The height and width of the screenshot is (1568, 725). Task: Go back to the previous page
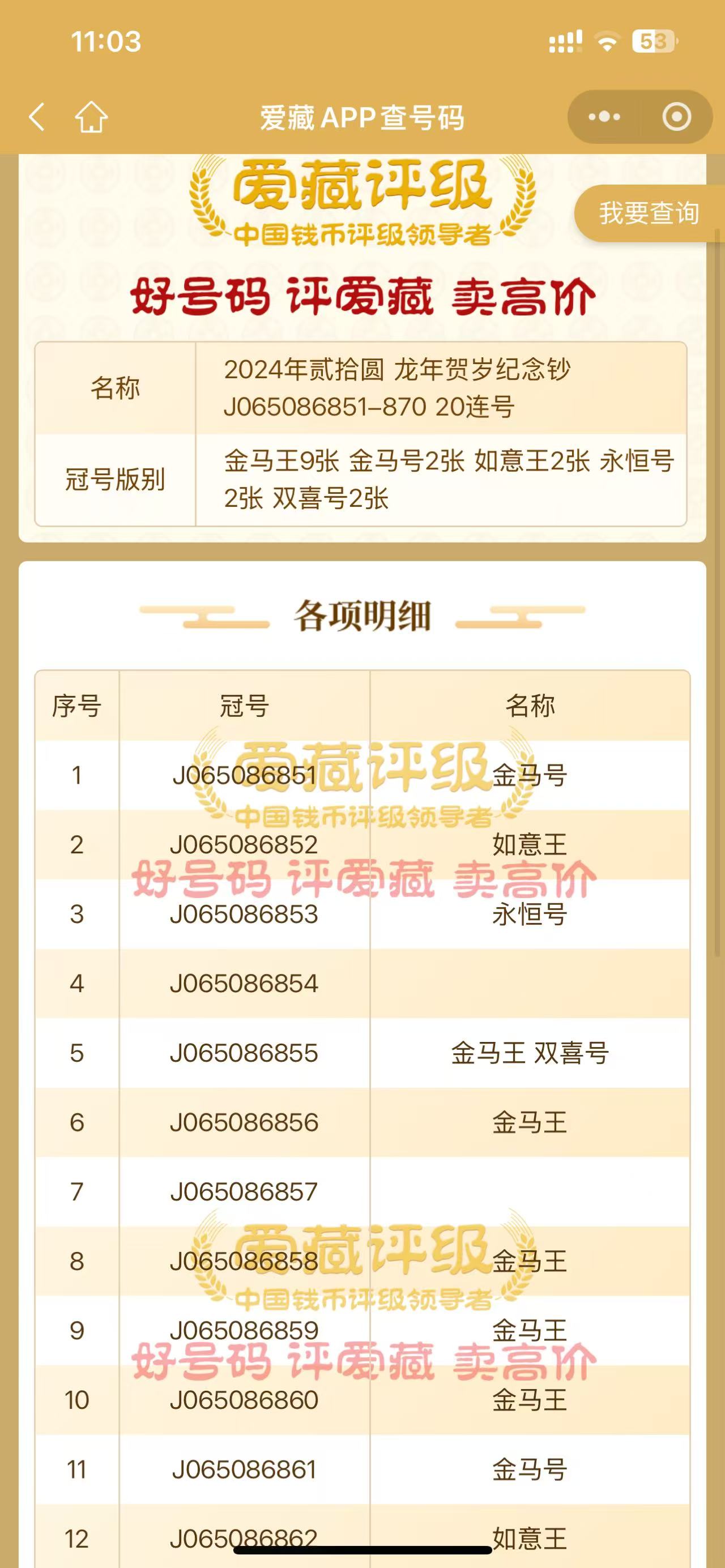point(37,117)
